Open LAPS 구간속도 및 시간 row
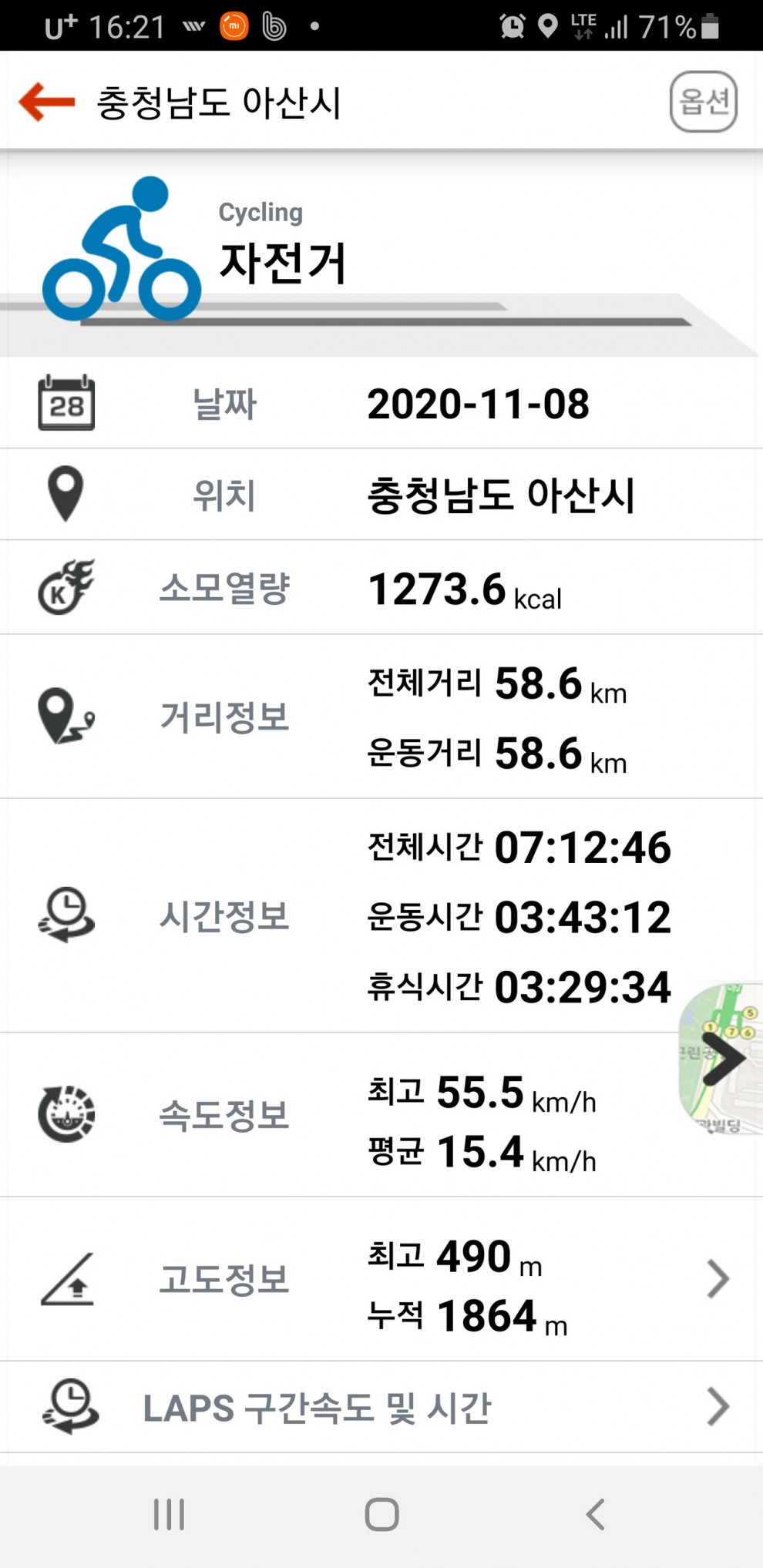The height and width of the screenshot is (1568, 763). click(x=381, y=1407)
